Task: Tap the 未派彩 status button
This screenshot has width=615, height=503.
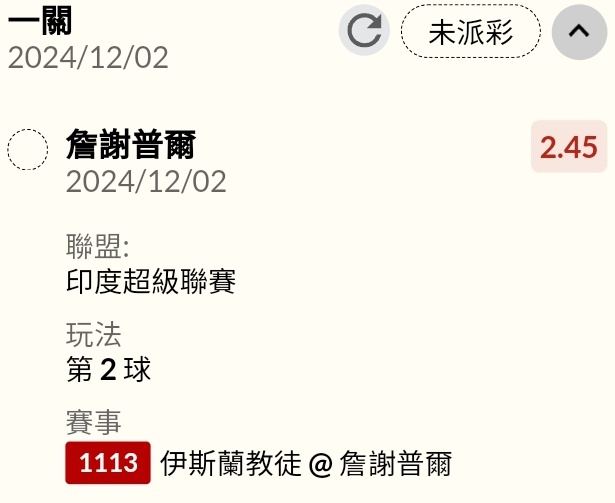Action: [470, 32]
